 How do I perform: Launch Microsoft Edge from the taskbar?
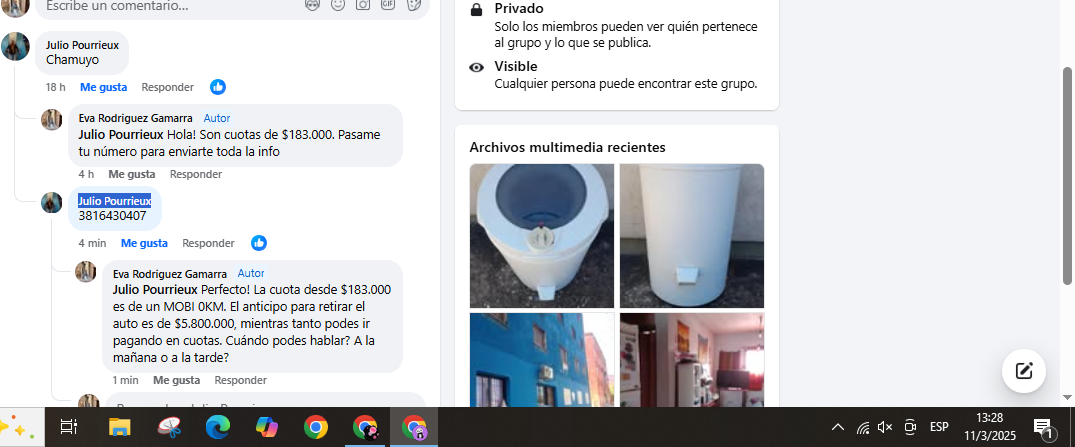217,427
